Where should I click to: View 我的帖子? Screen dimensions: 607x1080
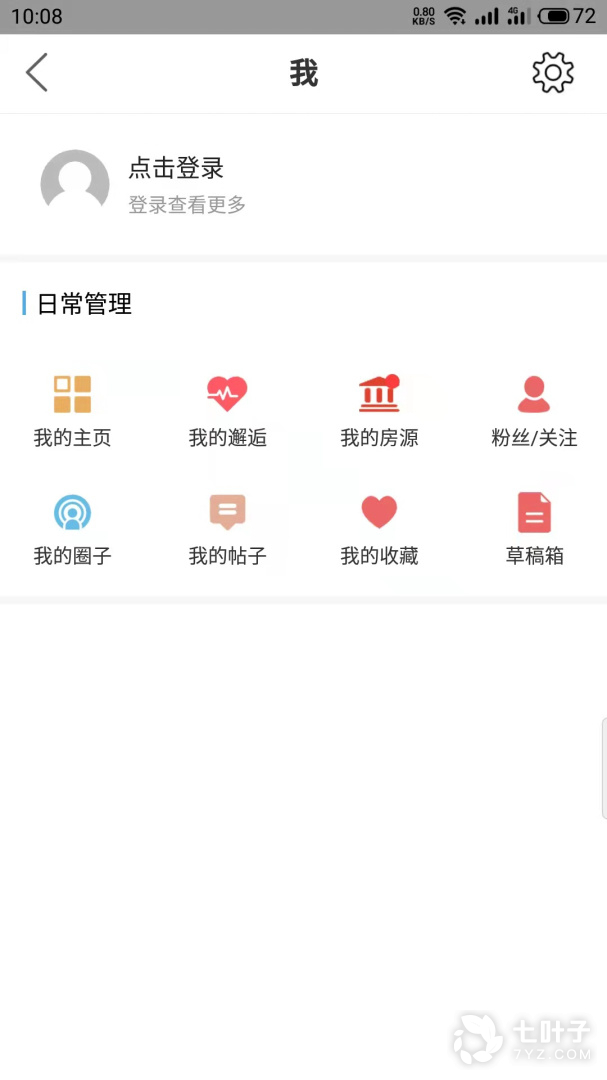[227, 528]
